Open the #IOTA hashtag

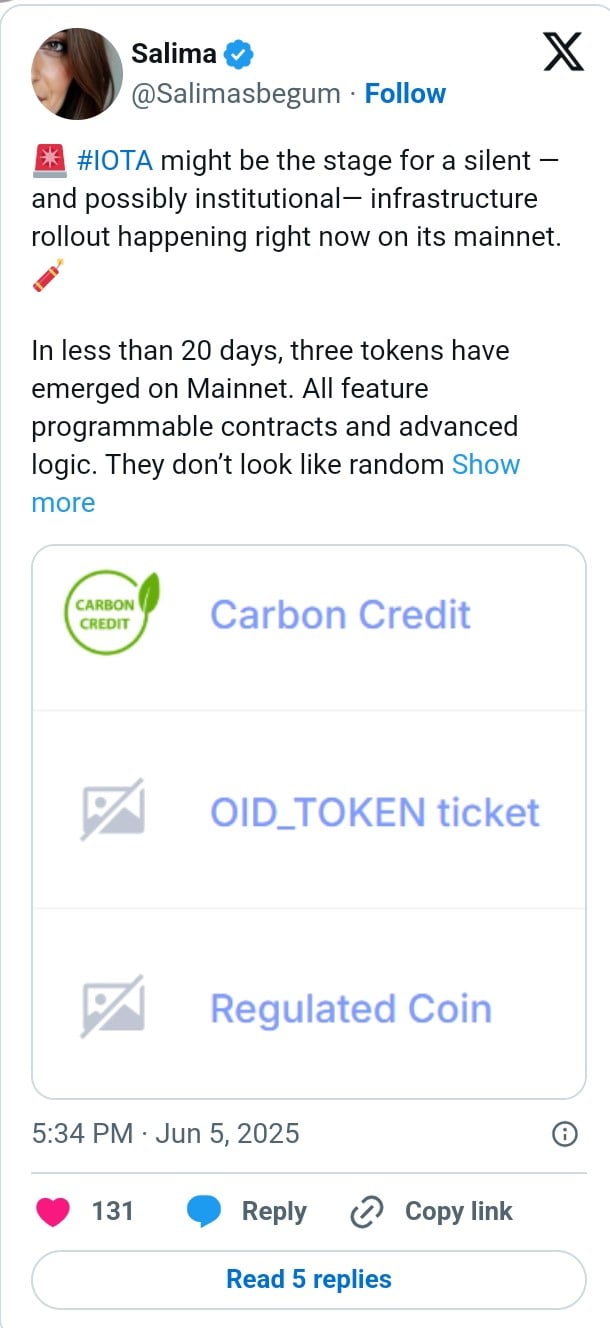click(114, 160)
